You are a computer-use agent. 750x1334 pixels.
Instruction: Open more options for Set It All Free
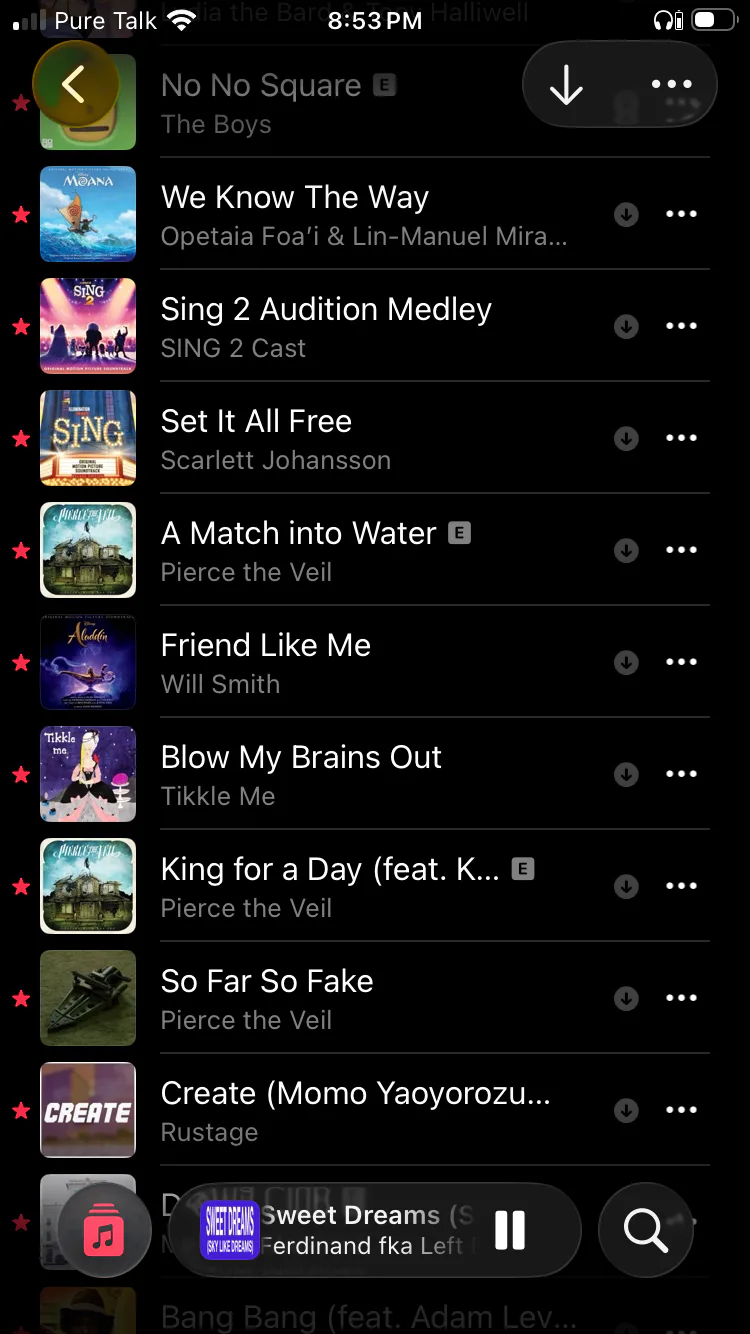pos(682,438)
